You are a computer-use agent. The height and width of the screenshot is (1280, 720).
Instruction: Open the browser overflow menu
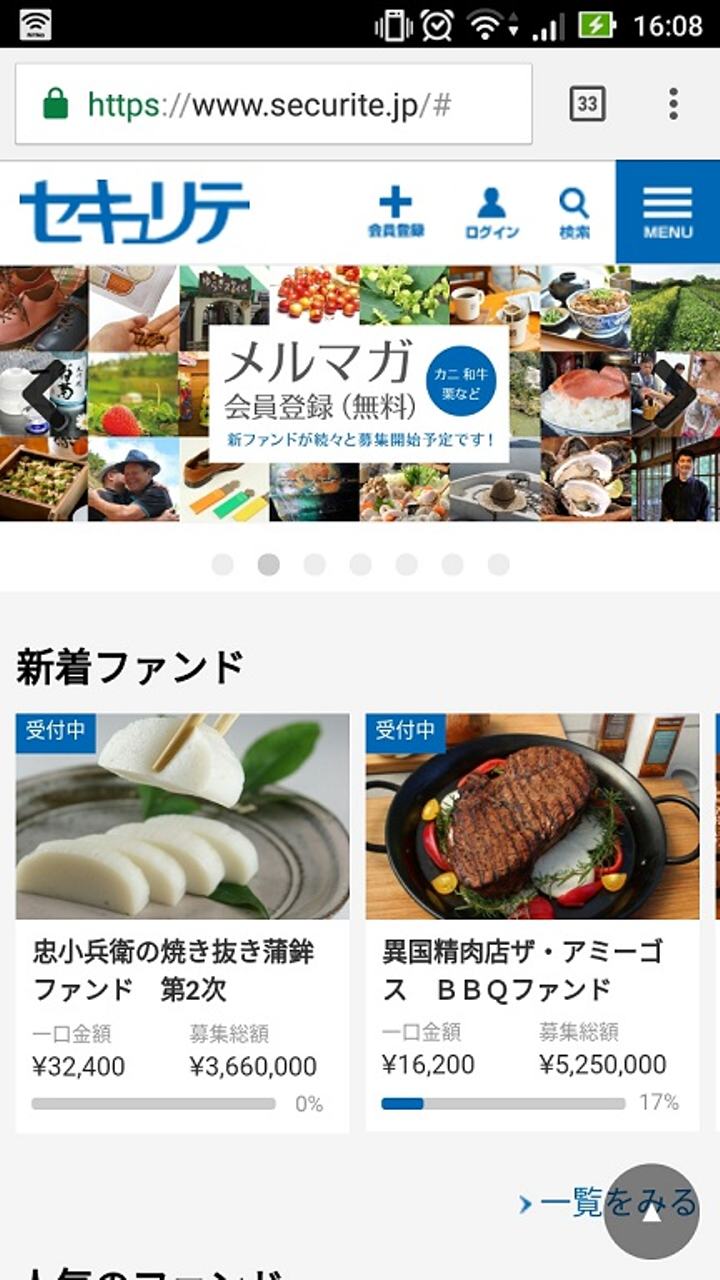[x=673, y=104]
